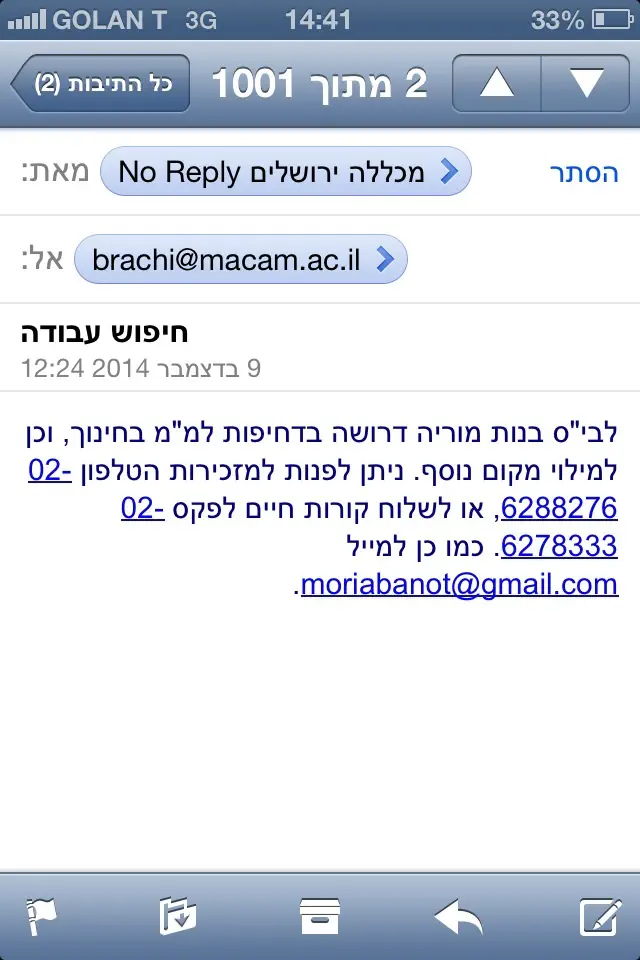This screenshot has width=640, height=960.
Task: Open recipient brachi@macam.ac.il chip
Action: 241,260
